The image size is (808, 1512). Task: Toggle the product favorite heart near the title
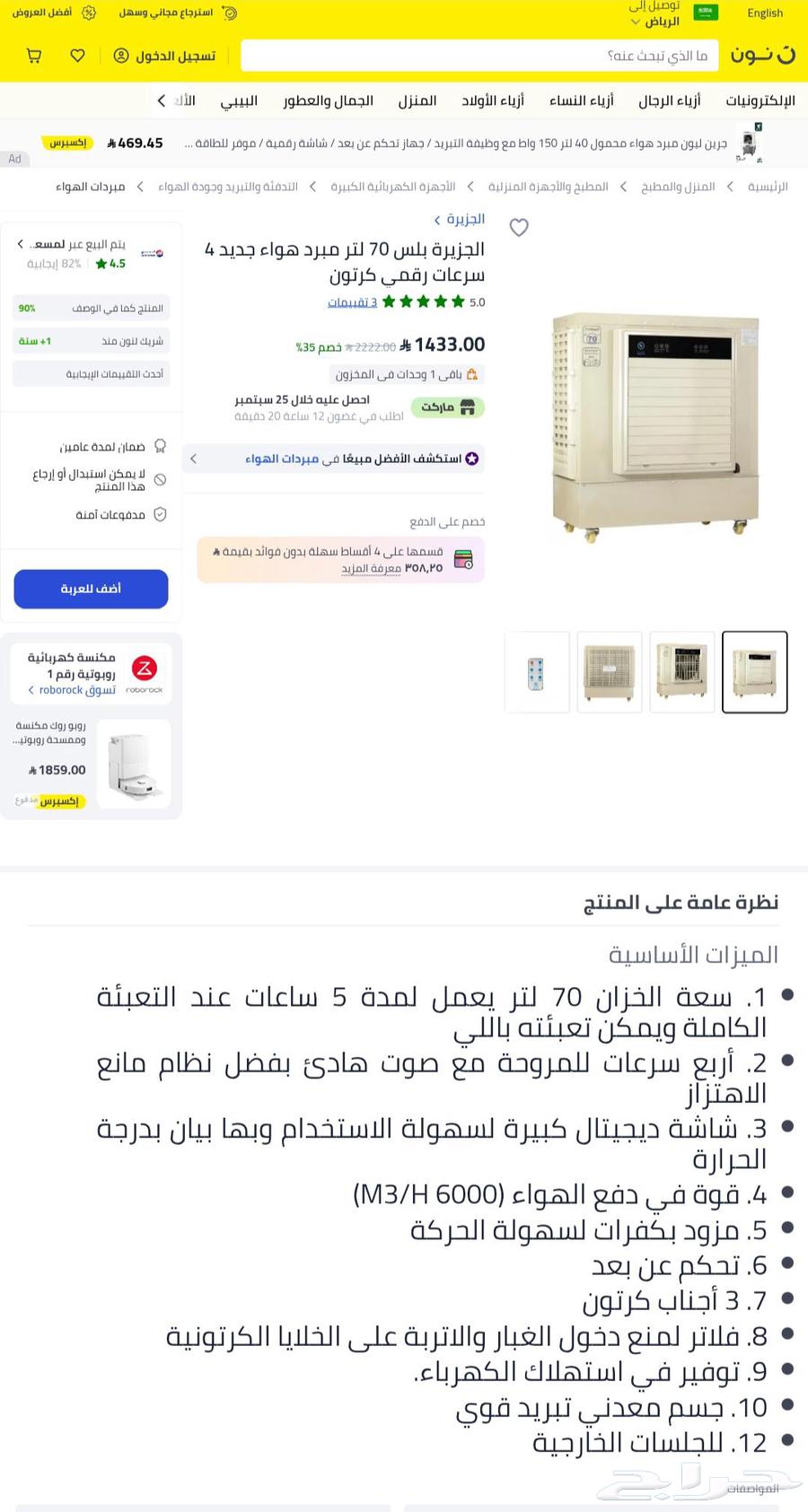tap(519, 228)
